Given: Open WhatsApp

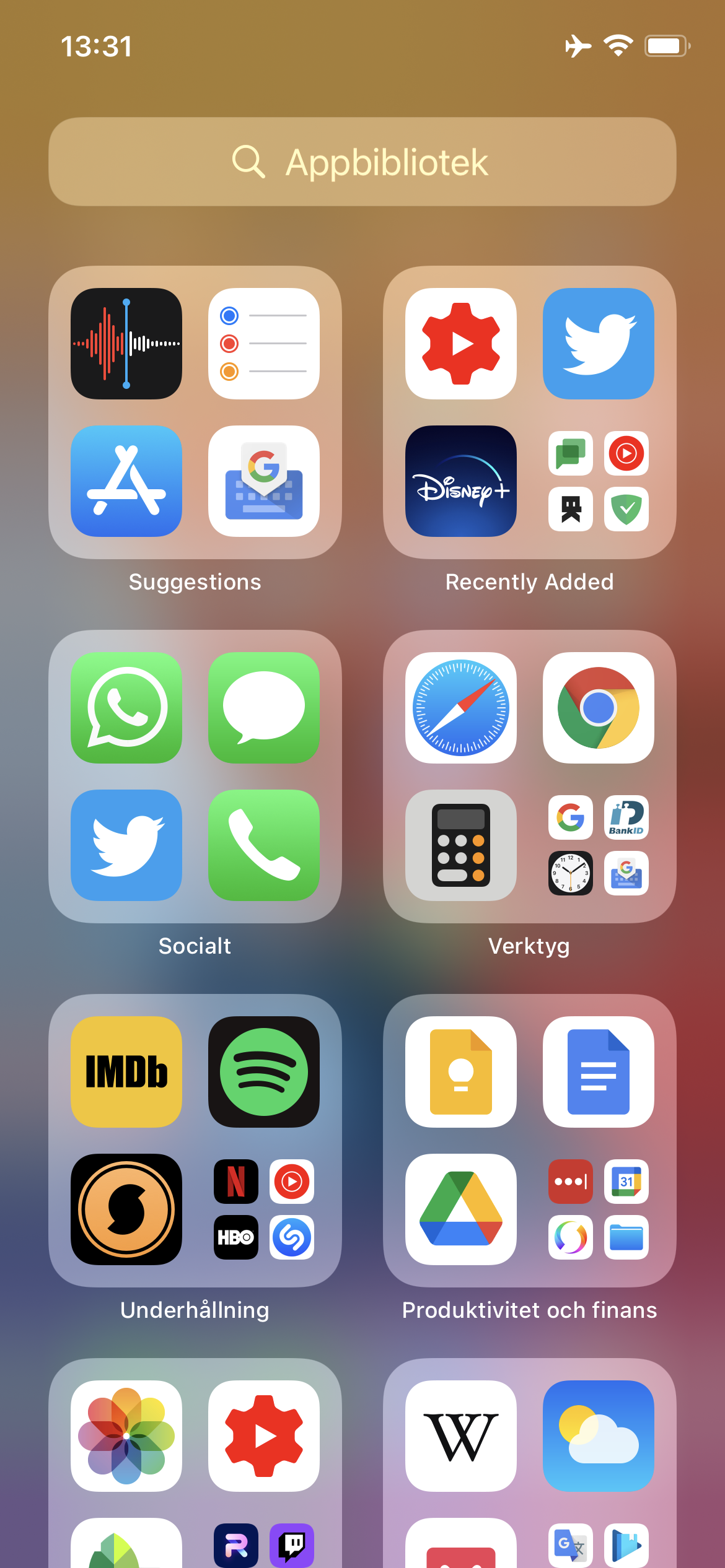Looking at the screenshot, I should [126, 708].
